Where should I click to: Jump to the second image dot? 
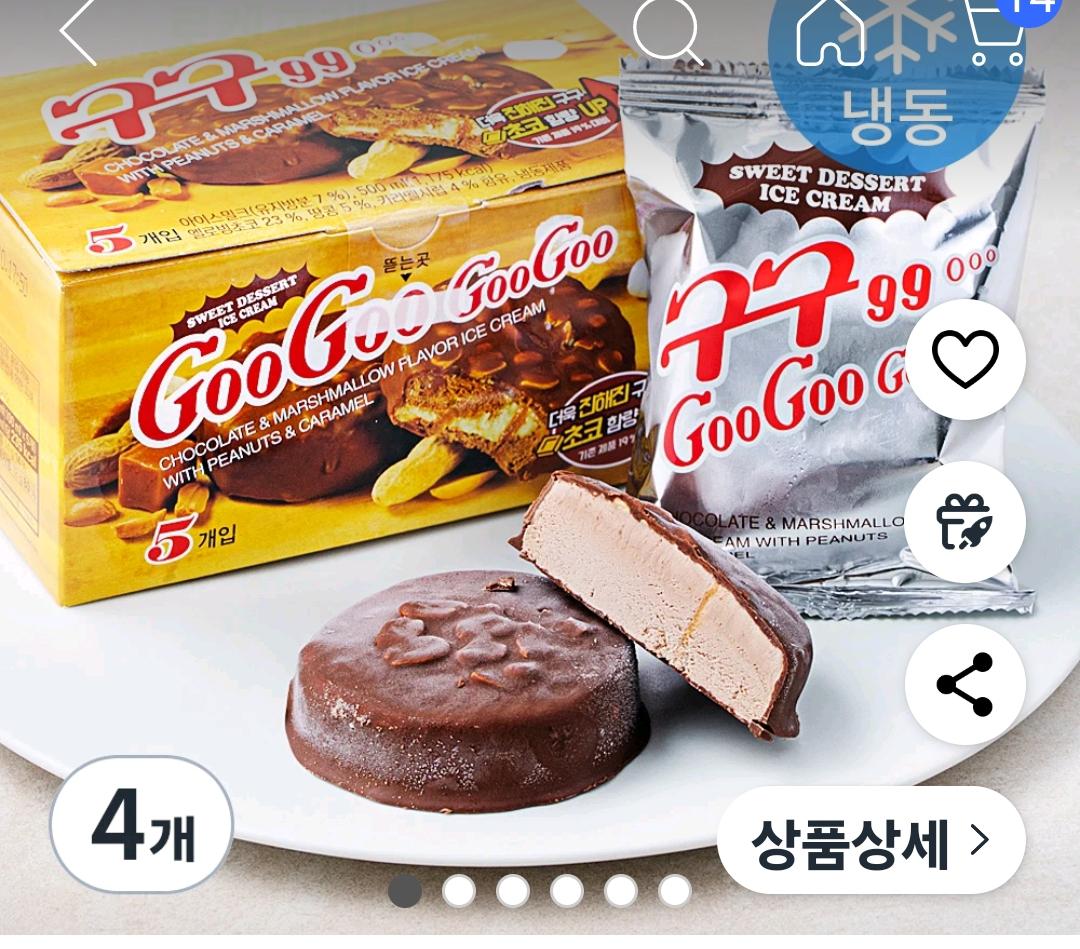click(x=458, y=889)
